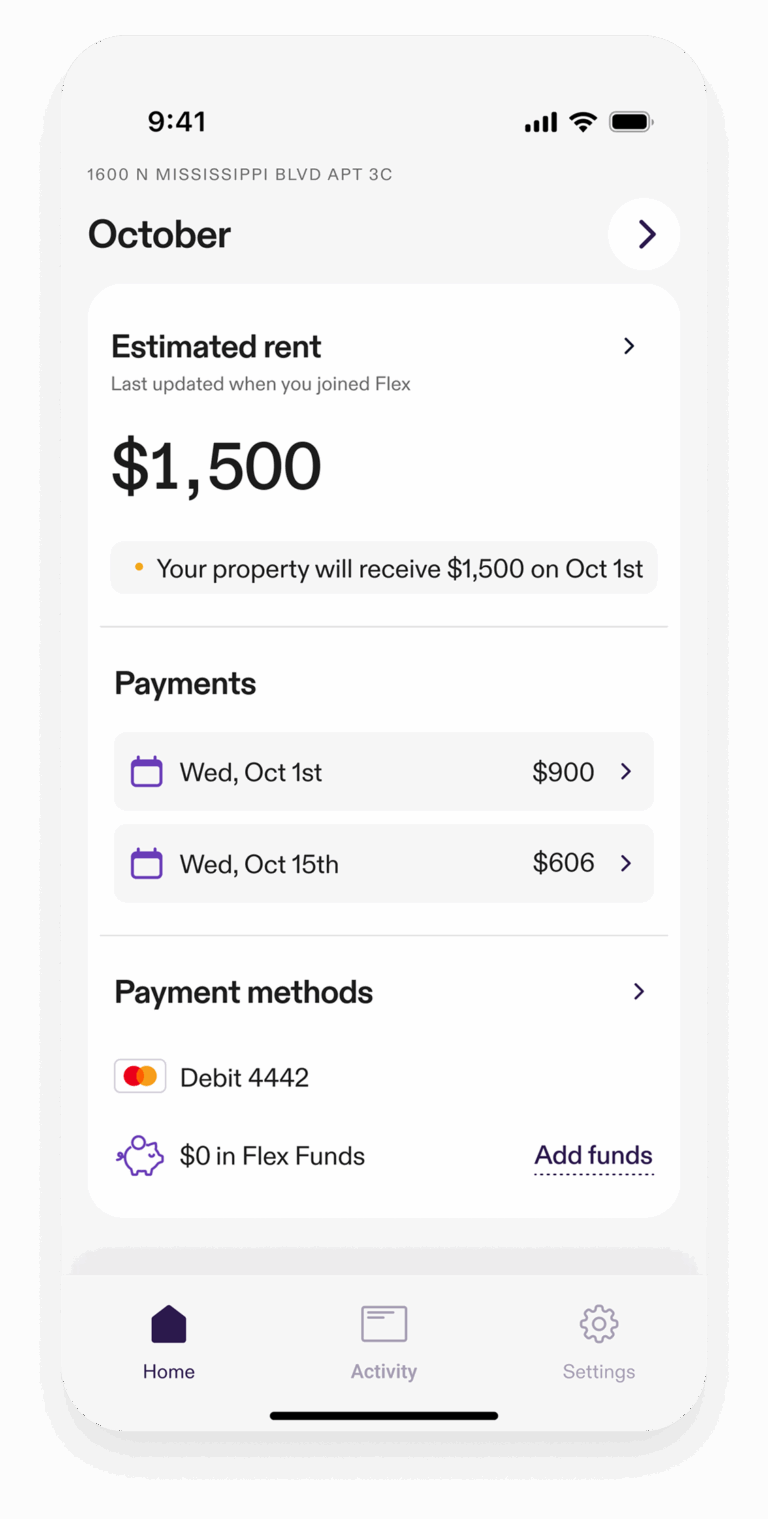Open Estimated rent details
Screen dimensions: 768x1519
point(629,346)
